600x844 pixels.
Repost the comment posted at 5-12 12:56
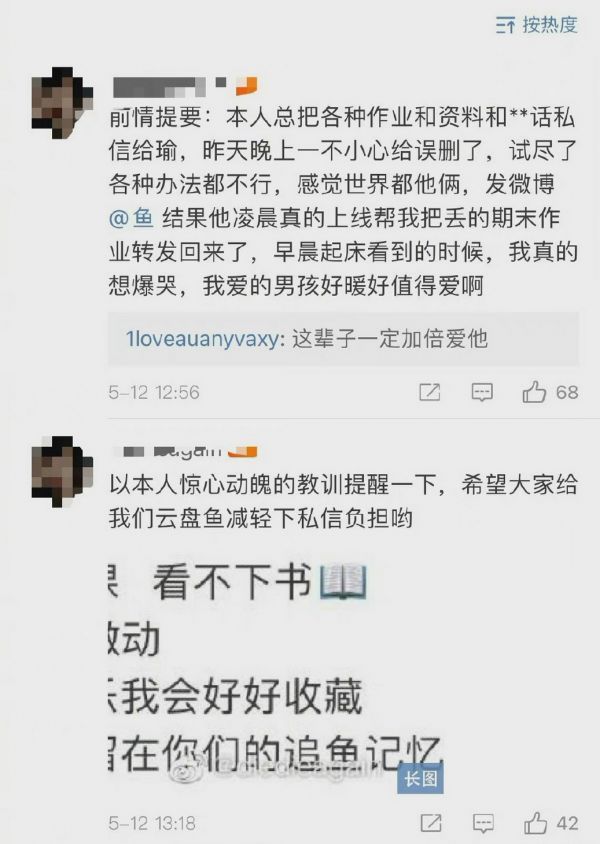click(429, 392)
